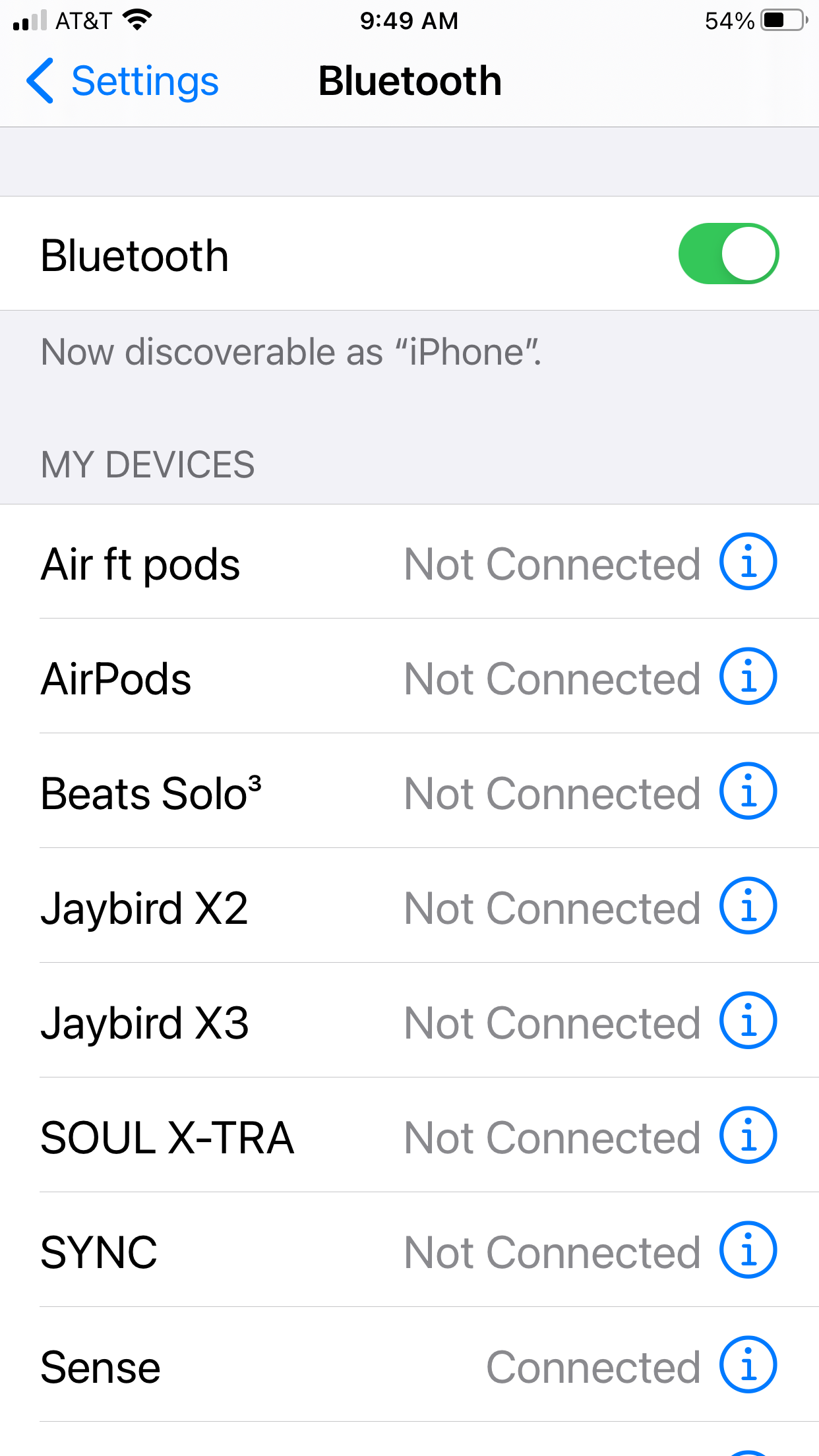This screenshot has width=819, height=1456.
Task: Go back to Settings
Action: (x=123, y=81)
